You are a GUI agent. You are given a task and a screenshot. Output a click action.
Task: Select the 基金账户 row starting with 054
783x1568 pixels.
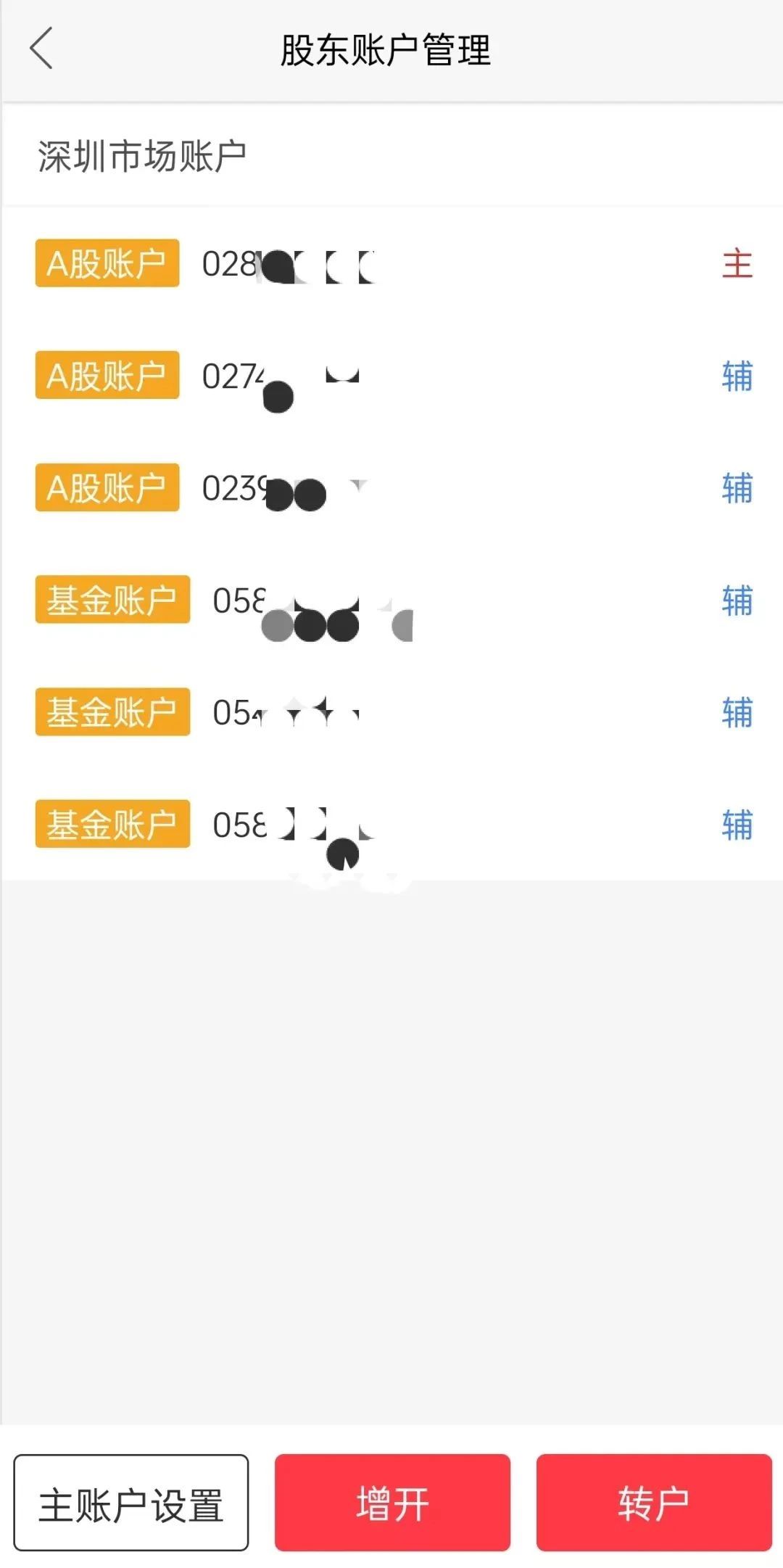tap(391, 712)
